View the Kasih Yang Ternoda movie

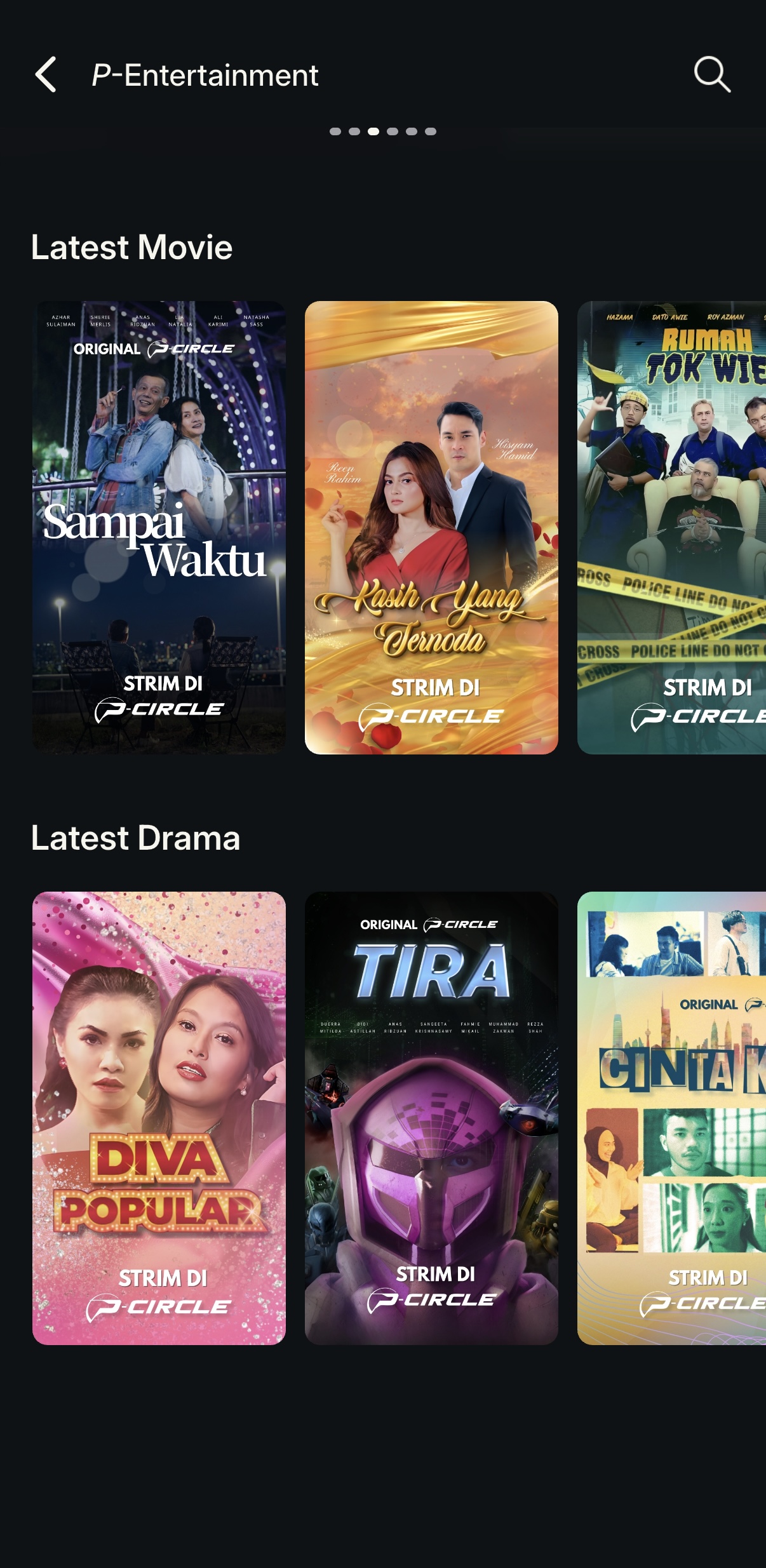(x=431, y=527)
